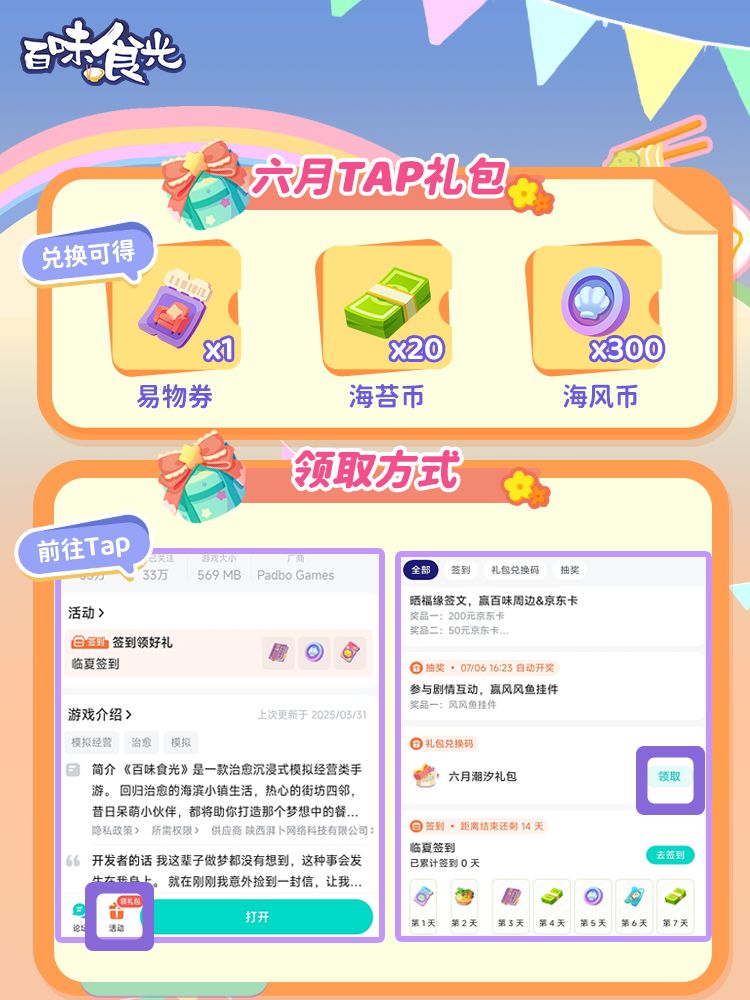Select the blue coin icon in the 签到领好礼 row
The image size is (750, 1000).
point(313,653)
